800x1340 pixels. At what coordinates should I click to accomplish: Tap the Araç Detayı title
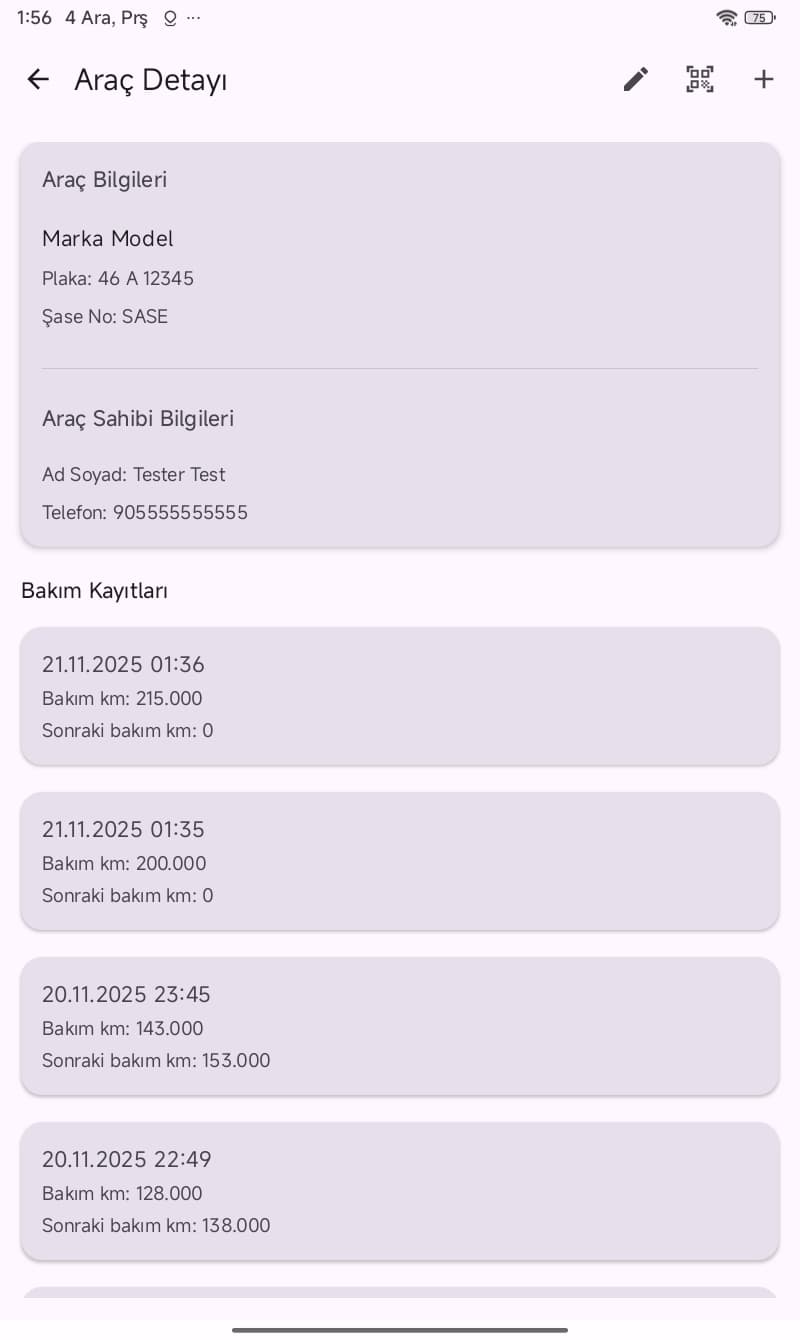tap(150, 80)
